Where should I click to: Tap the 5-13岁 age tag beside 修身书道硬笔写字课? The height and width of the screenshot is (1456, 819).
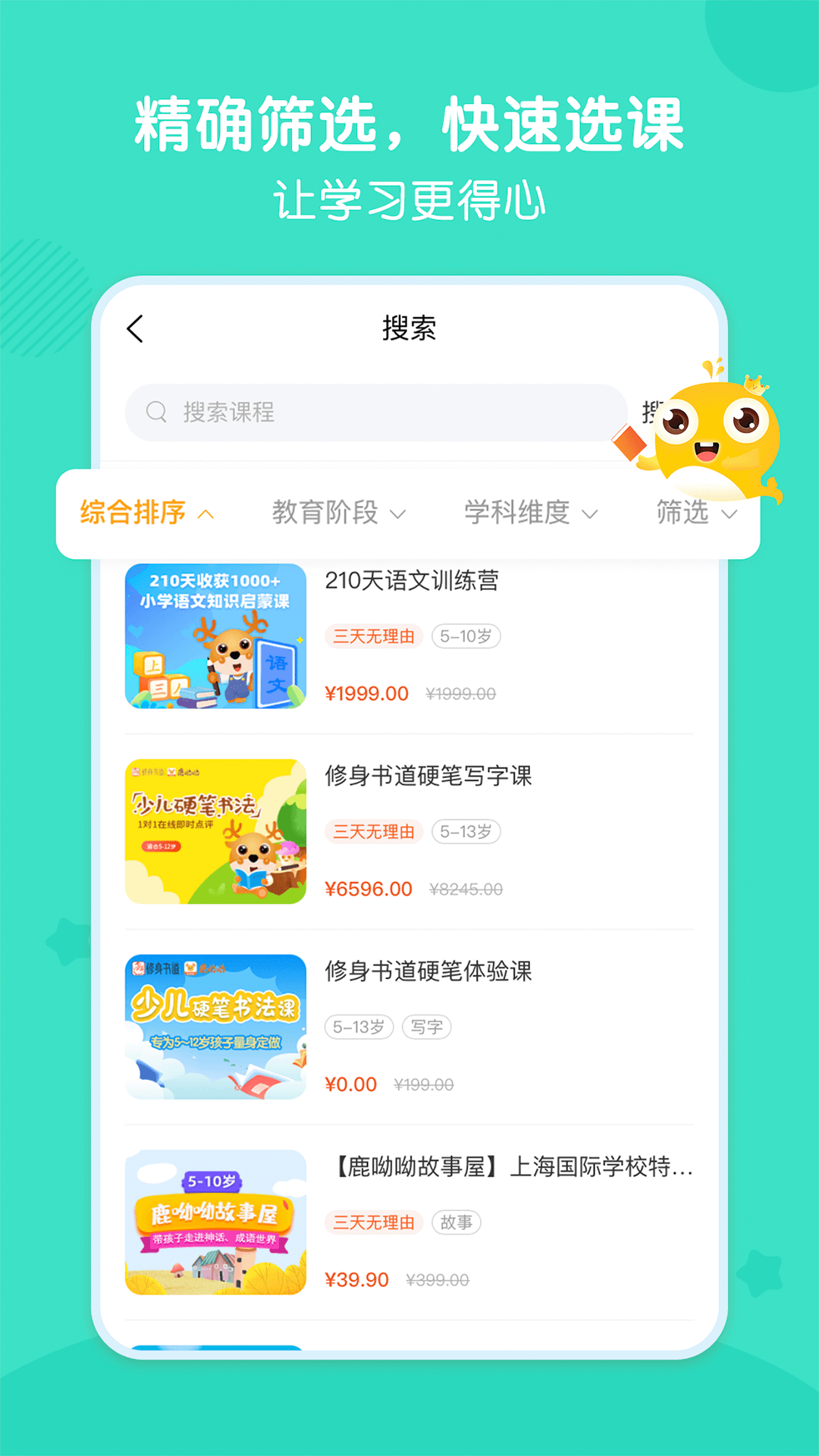click(x=466, y=831)
